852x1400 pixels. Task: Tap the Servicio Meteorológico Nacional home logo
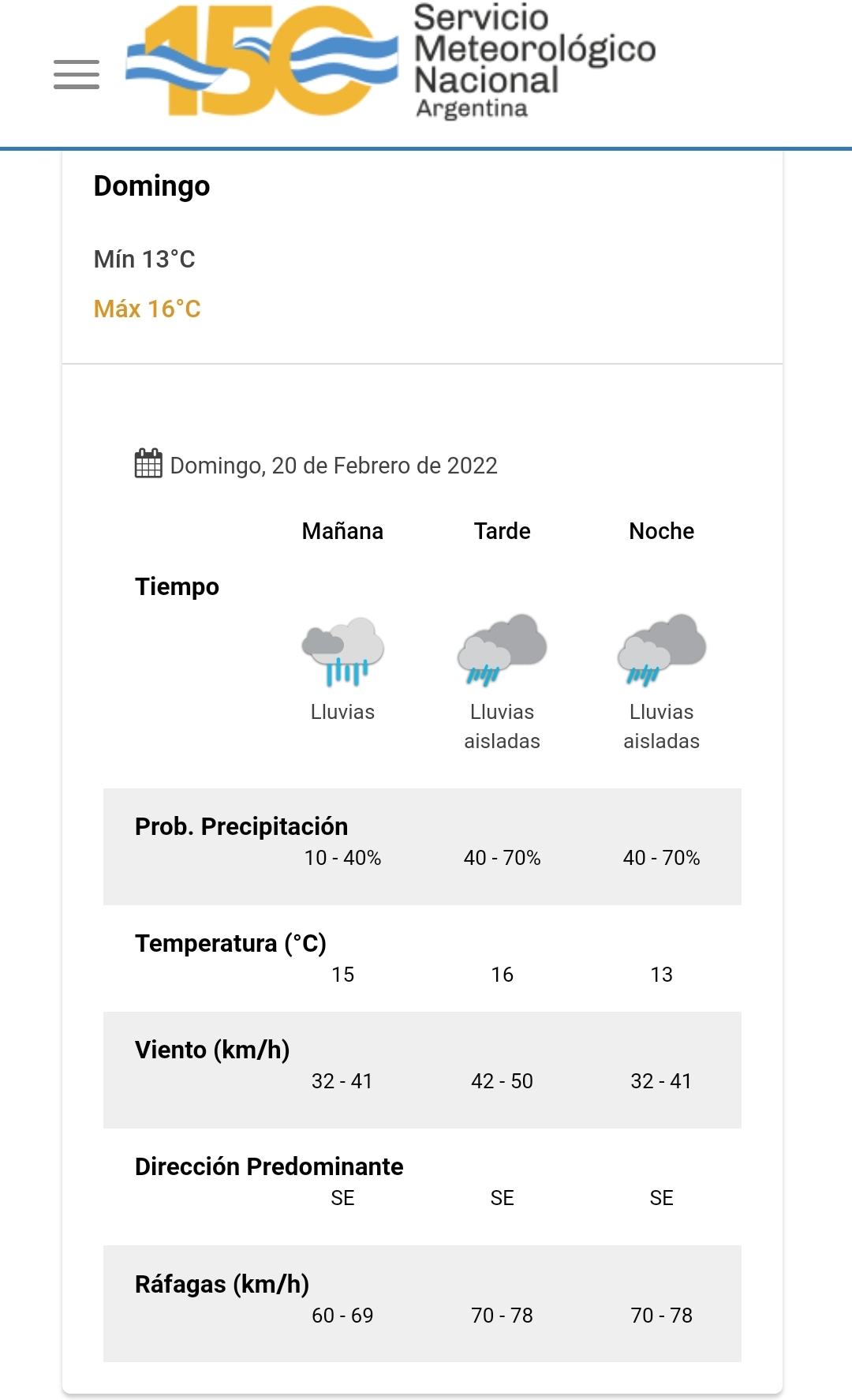(x=390, y=62)
